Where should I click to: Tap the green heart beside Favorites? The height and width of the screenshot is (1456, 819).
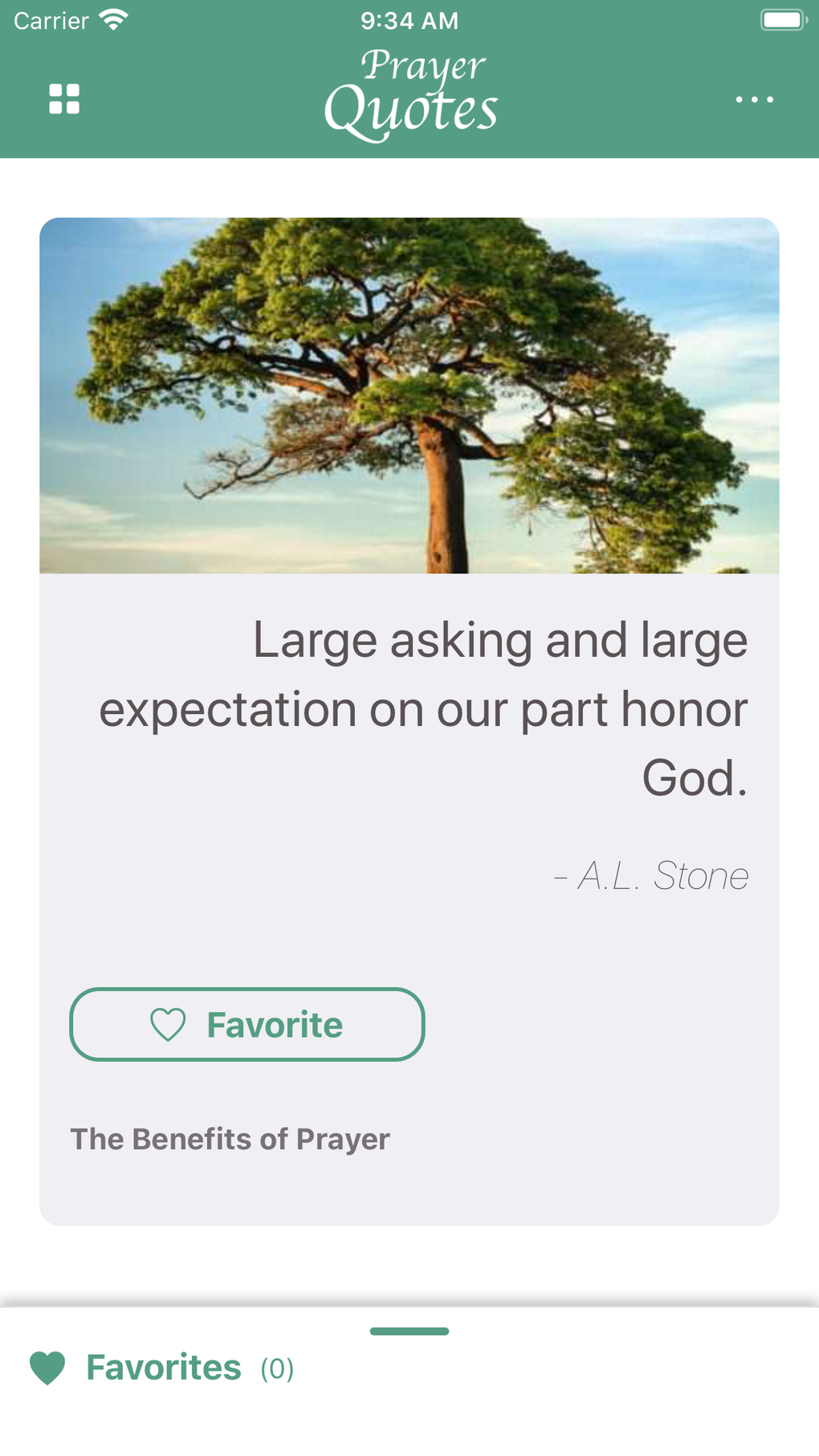click(x=47, y=1366)
